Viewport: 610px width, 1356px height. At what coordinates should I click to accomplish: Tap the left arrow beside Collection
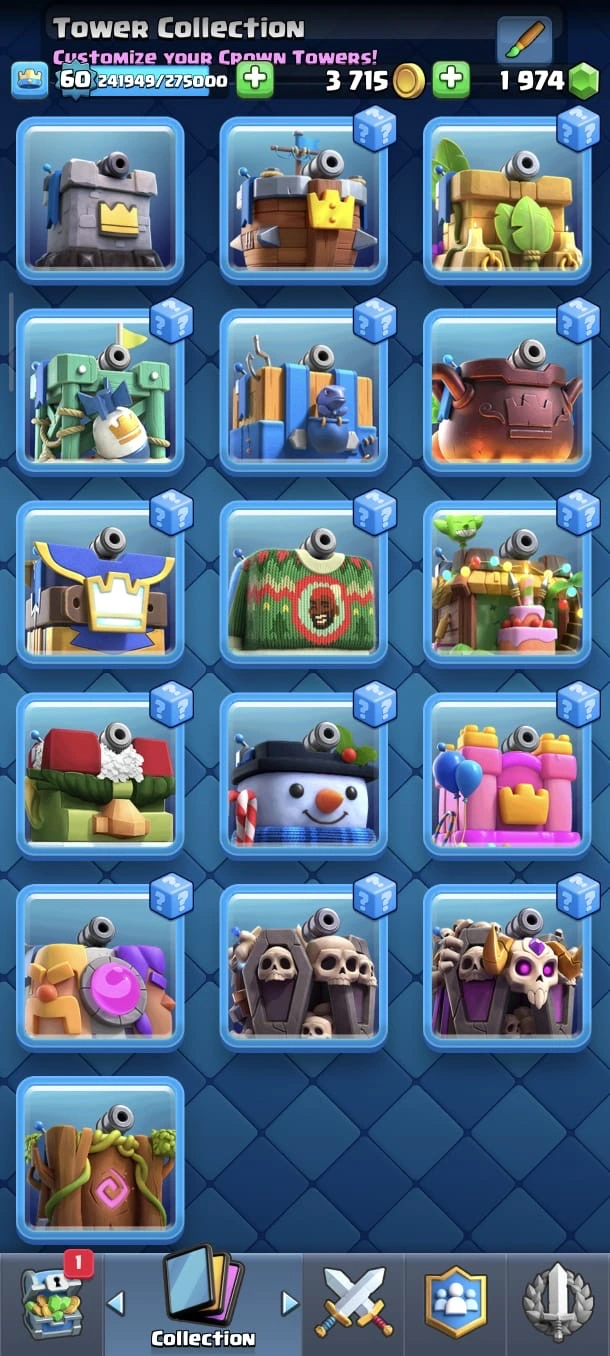[116, 1303]
